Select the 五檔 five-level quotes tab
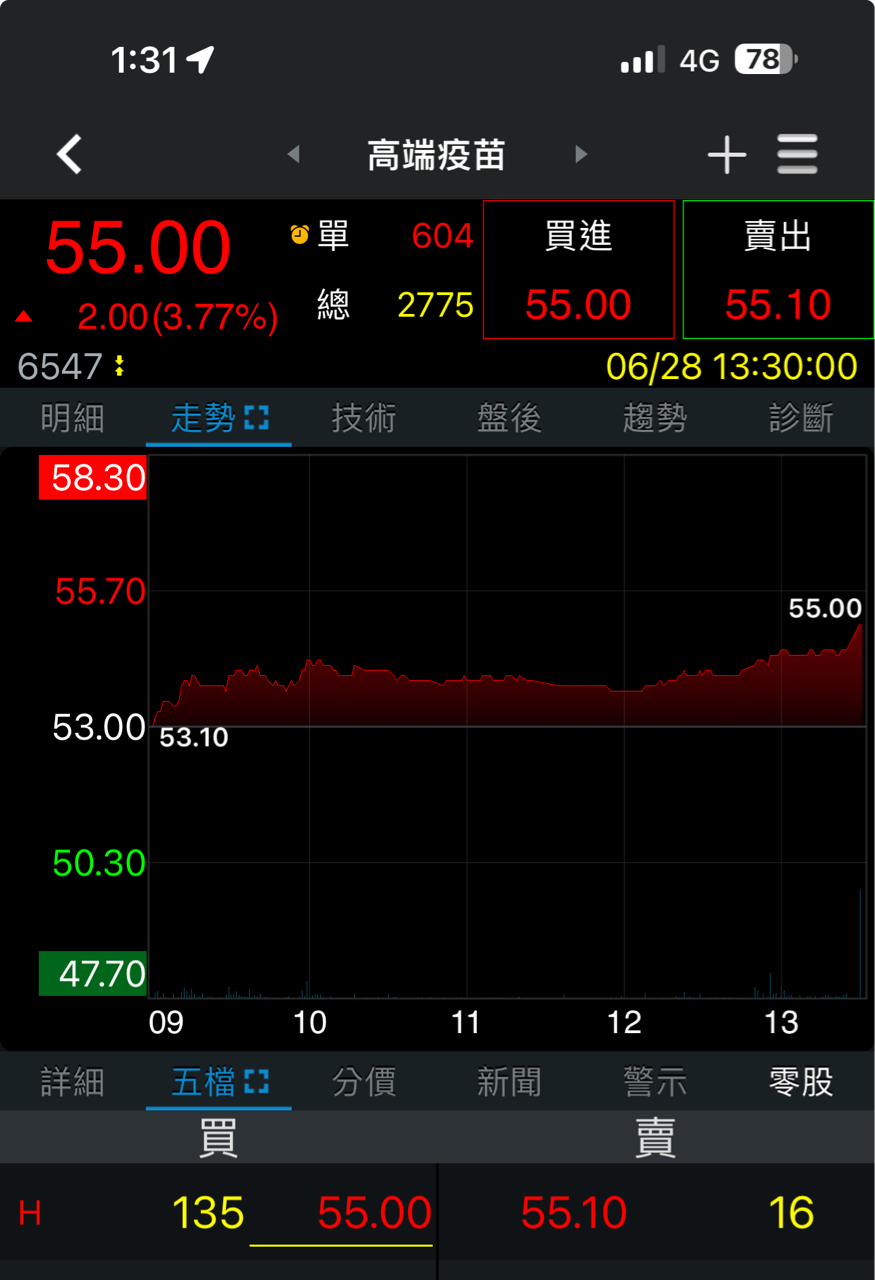This screenshot has height=1280, width=875. (218, 1082)
